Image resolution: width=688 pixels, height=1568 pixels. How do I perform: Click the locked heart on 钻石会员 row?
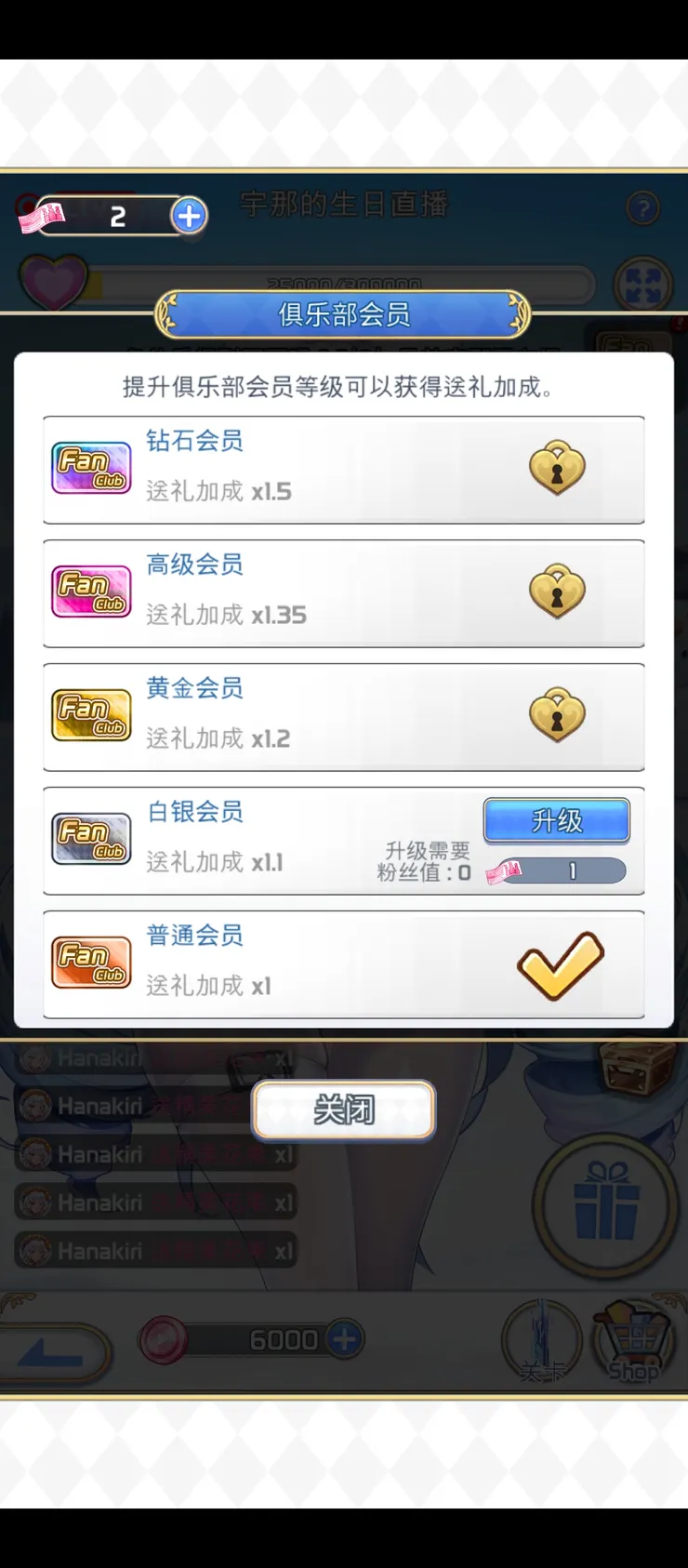[557, 468]
